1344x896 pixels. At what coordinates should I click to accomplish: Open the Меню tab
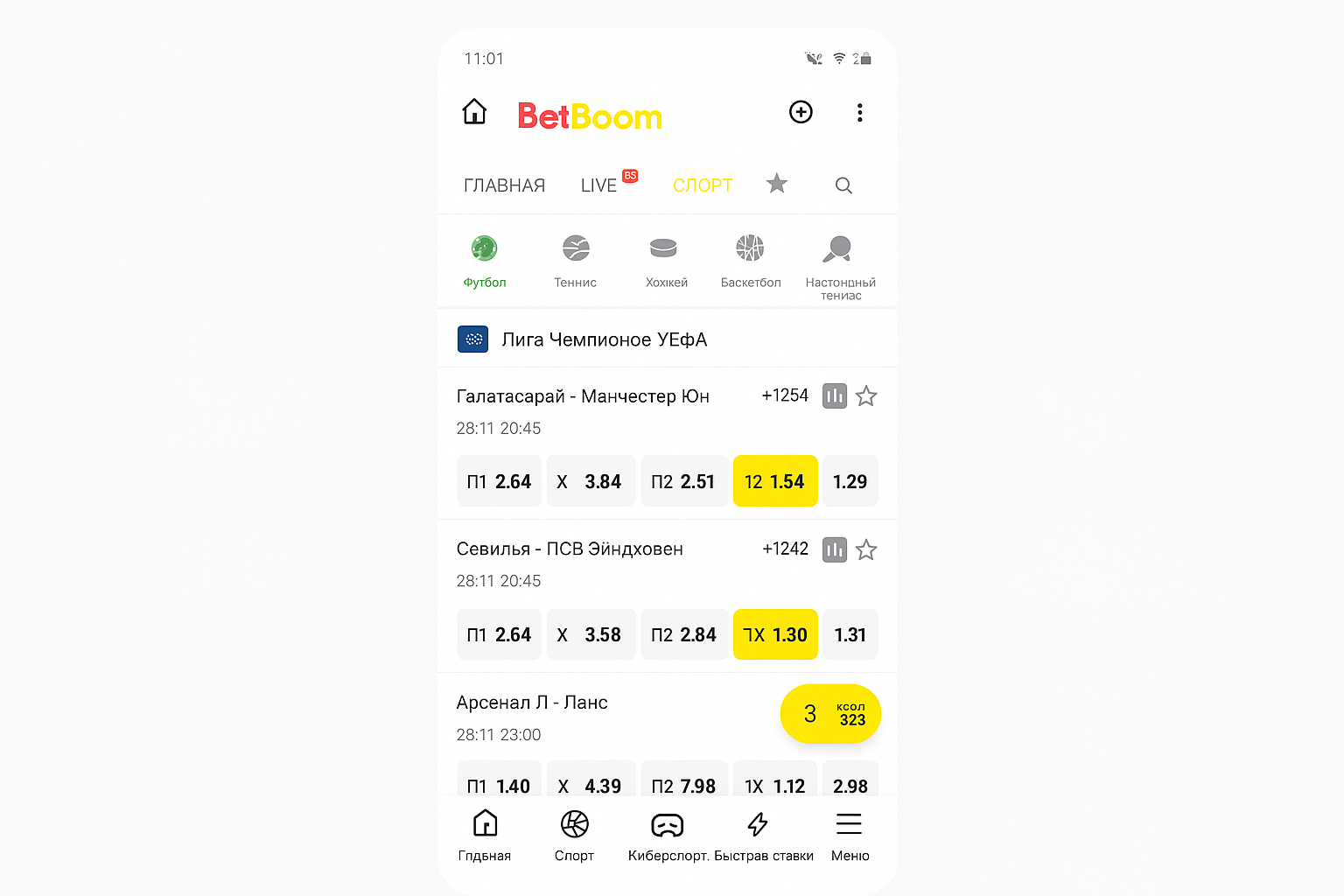click(x=850, y=836)
